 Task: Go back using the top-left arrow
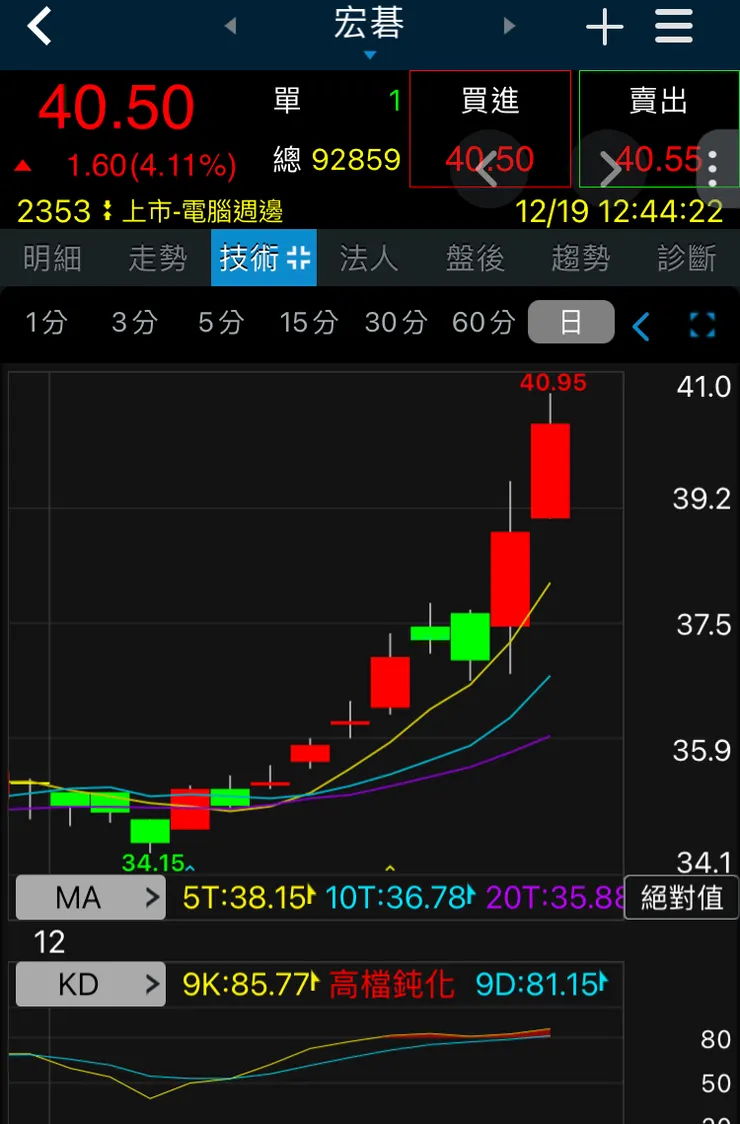coord(40,27)
